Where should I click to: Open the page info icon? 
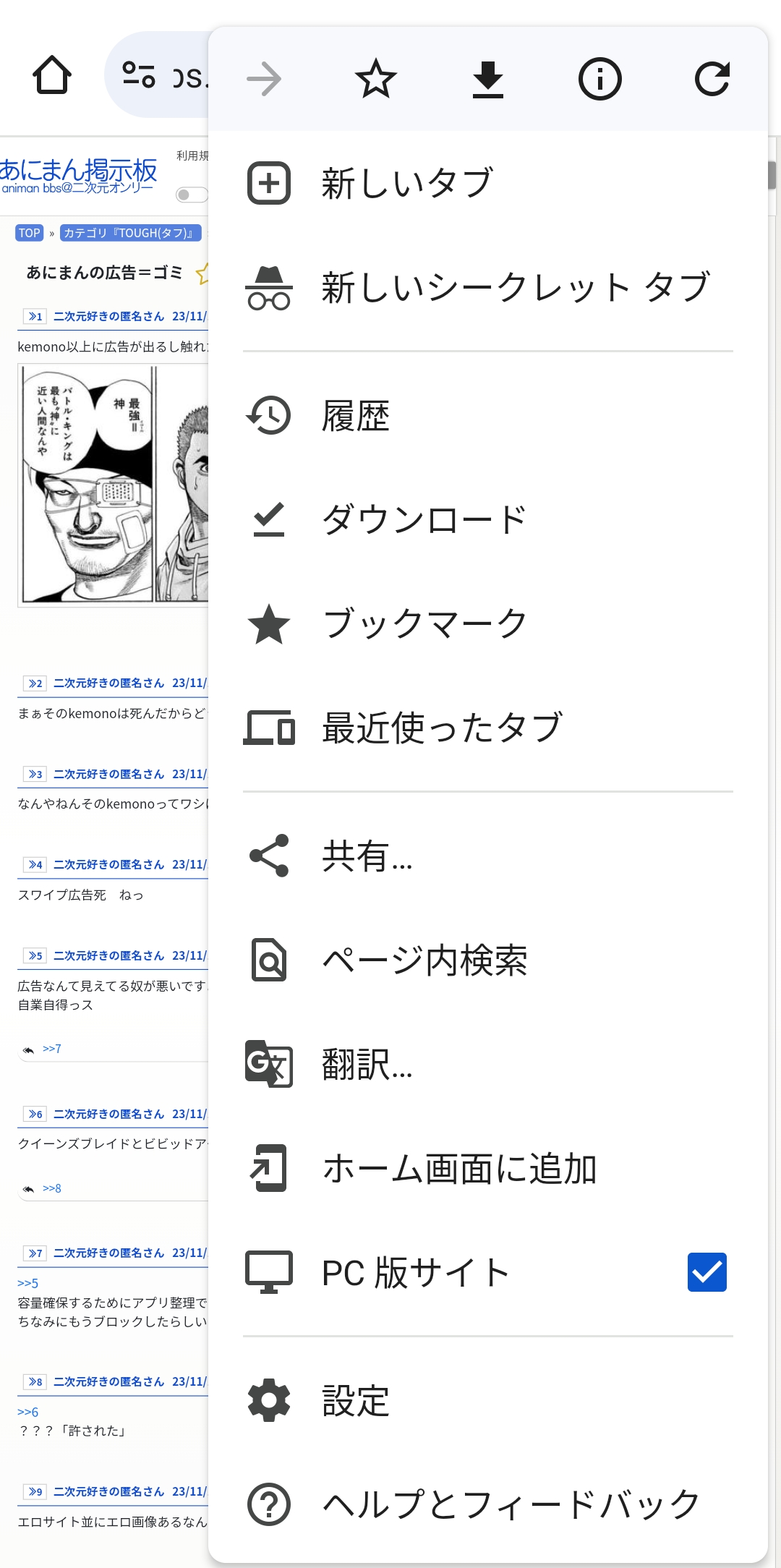(x=599, y=79)
